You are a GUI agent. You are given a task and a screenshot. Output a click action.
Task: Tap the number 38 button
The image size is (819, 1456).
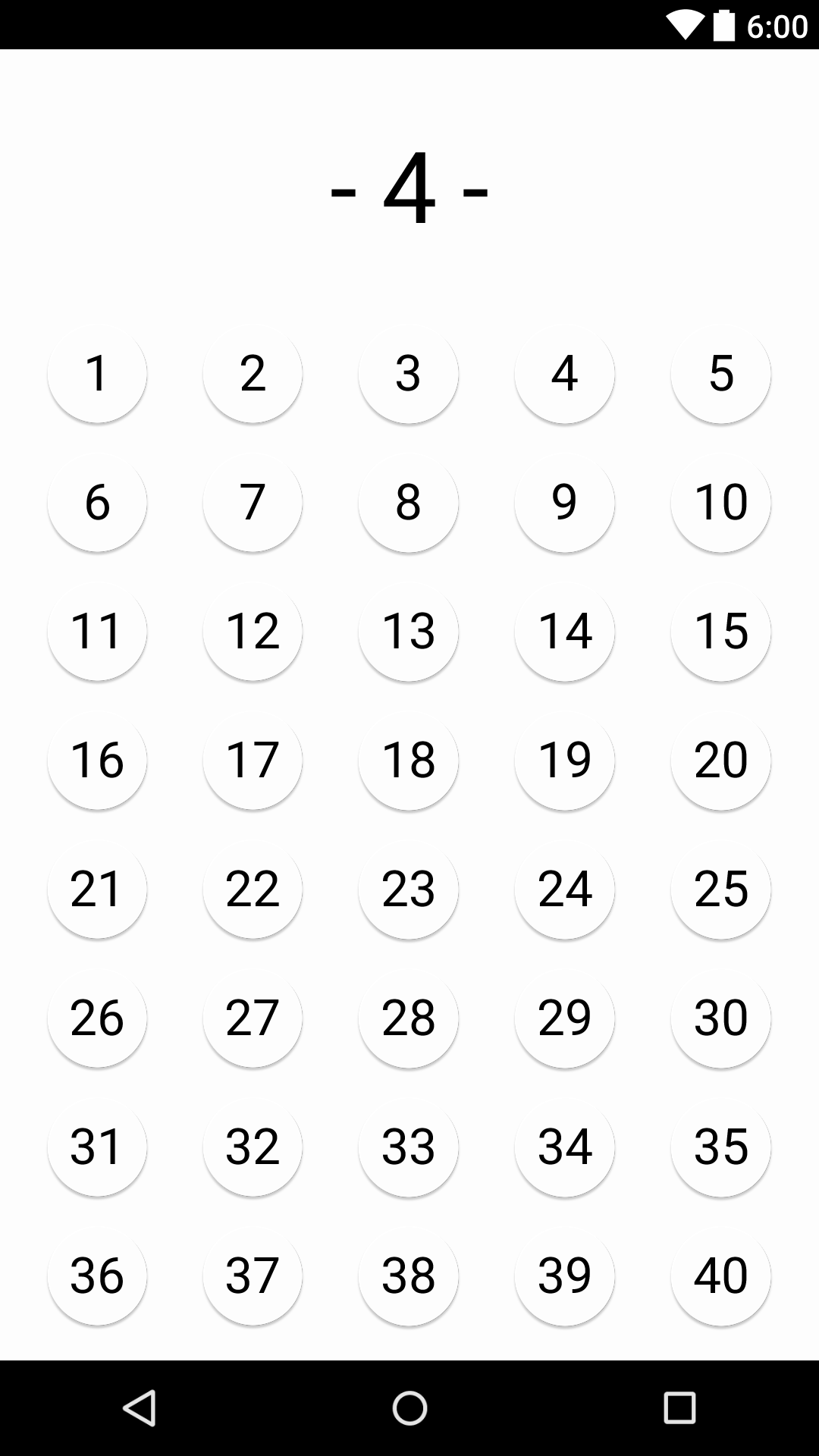tap(409, 1276)
